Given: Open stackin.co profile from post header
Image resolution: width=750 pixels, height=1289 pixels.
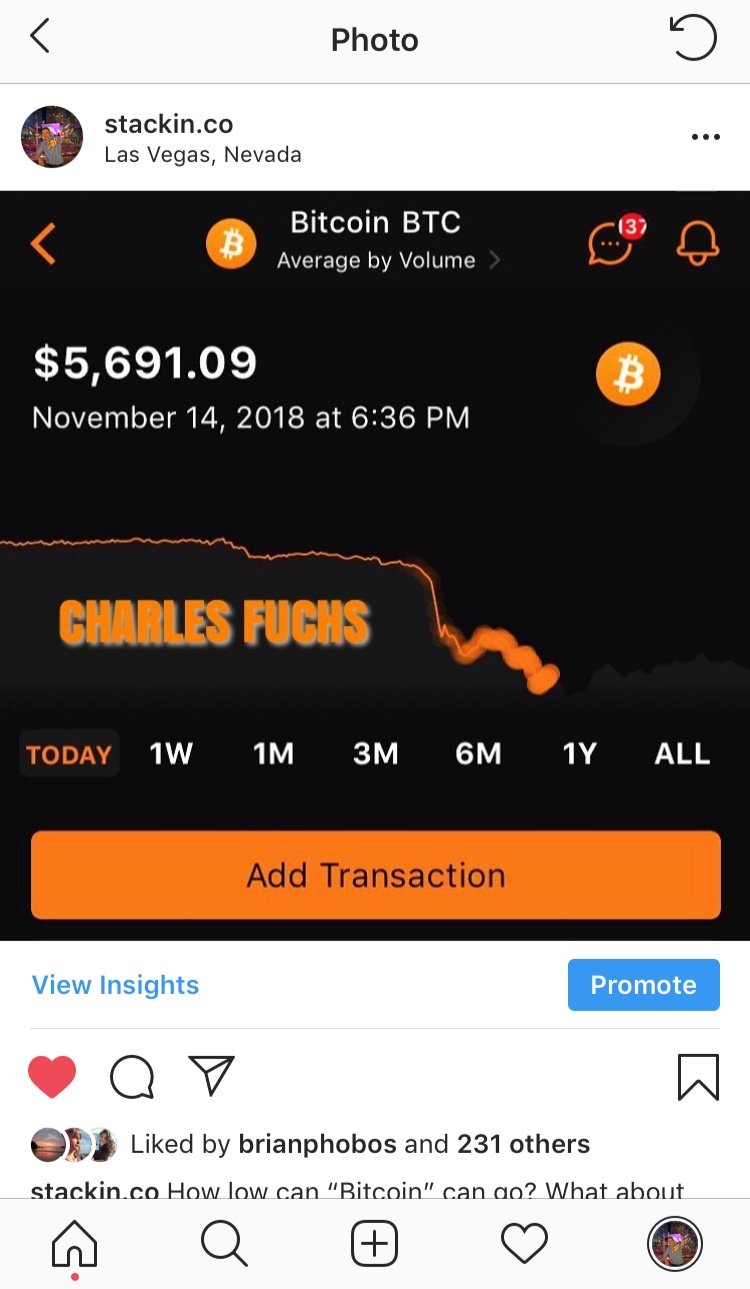Looking at the screenshot, I should point(169,124).
